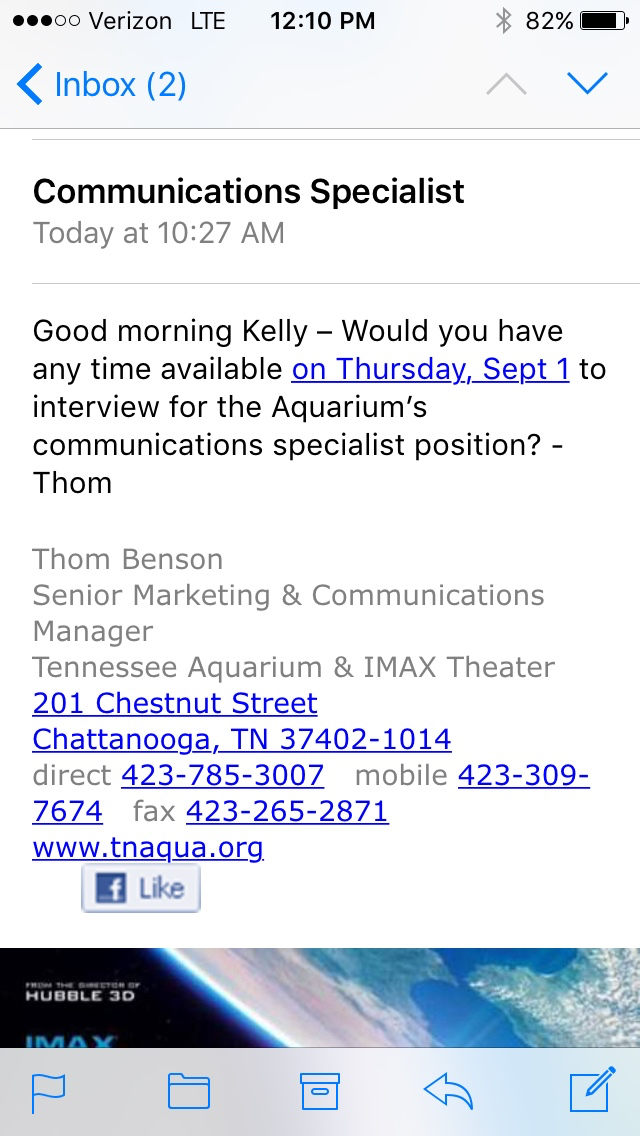Compose a new email
Image resolution: width=640 pixels, height=1136 pixels.
(x=592, y=1092)
